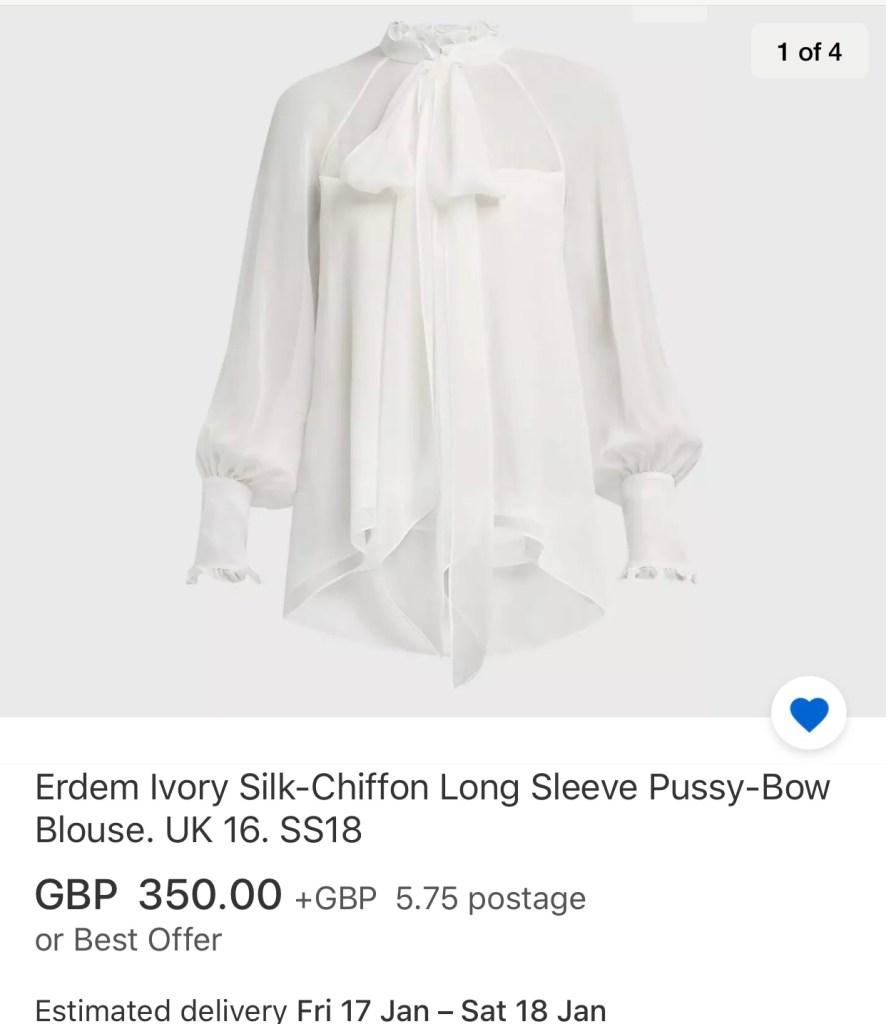Tap the blue heart watchlist icon
Image resolution: width=886 pixels, height=1024 pixels.
[809, 714]
